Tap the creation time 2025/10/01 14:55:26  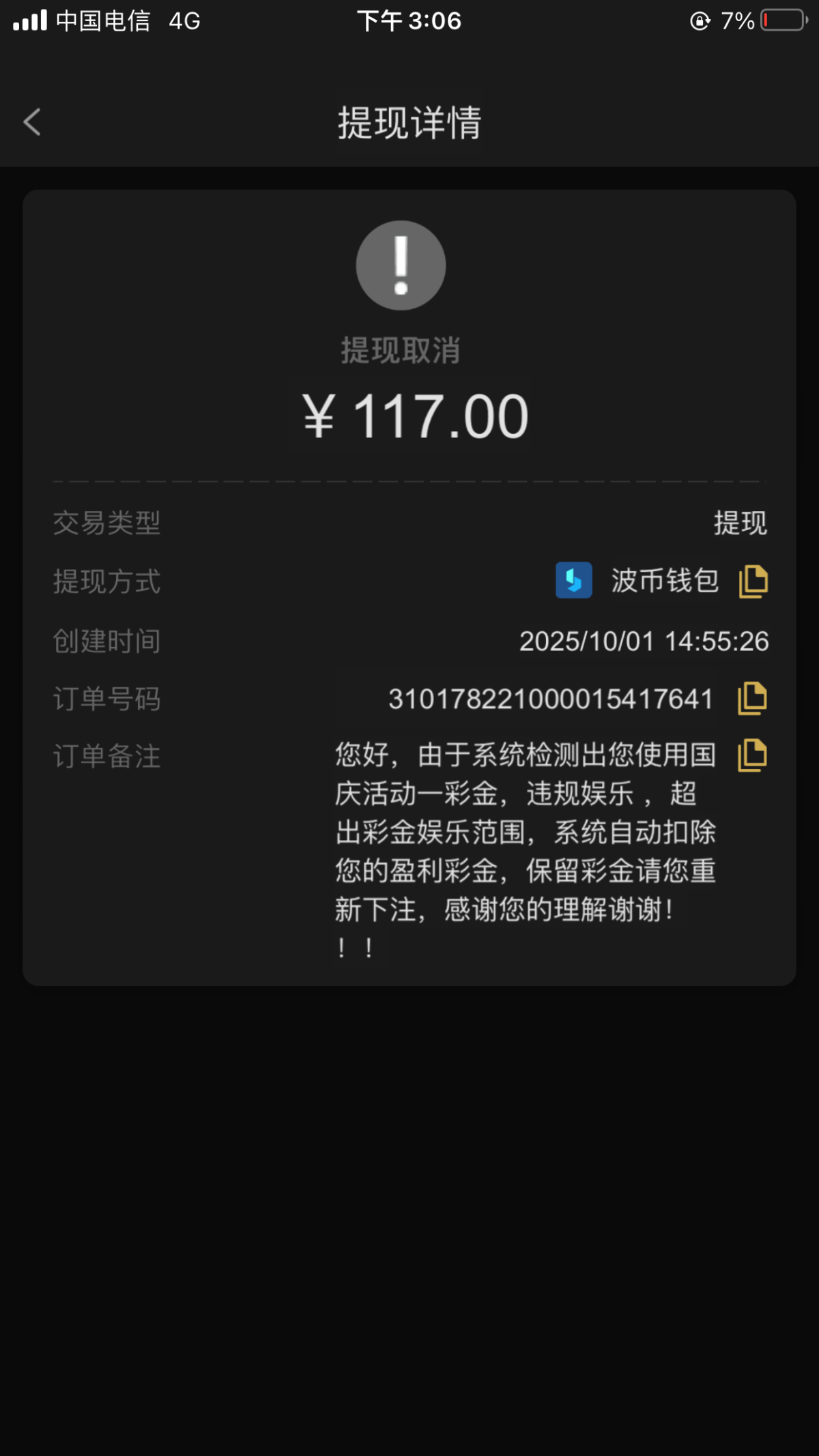pos(645,640)
